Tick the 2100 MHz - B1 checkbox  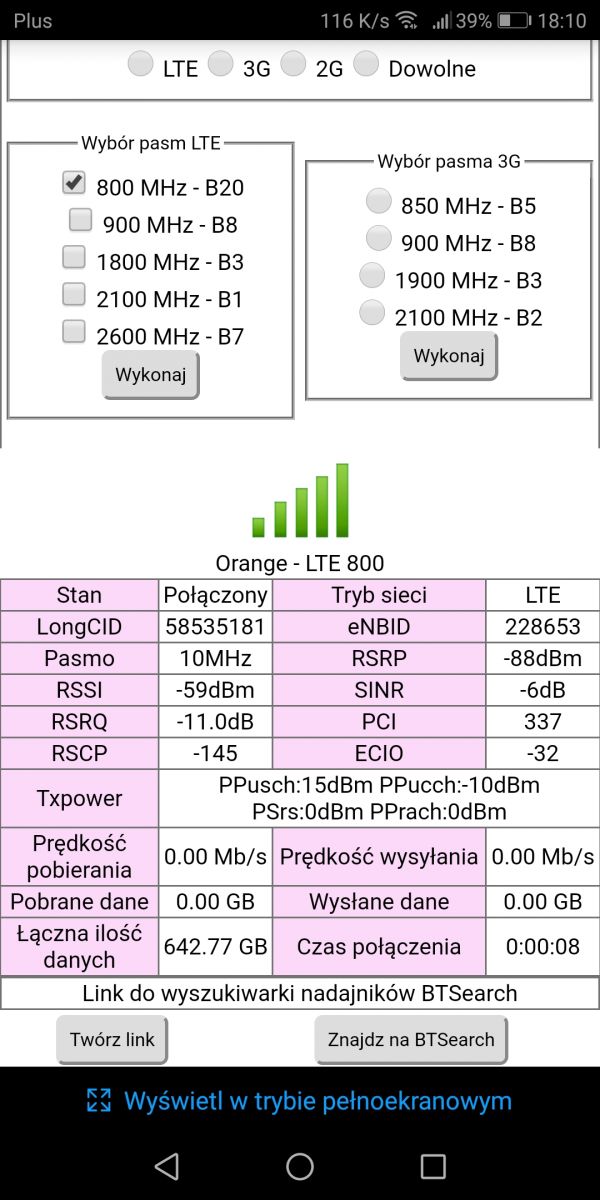tap(73, 294)
